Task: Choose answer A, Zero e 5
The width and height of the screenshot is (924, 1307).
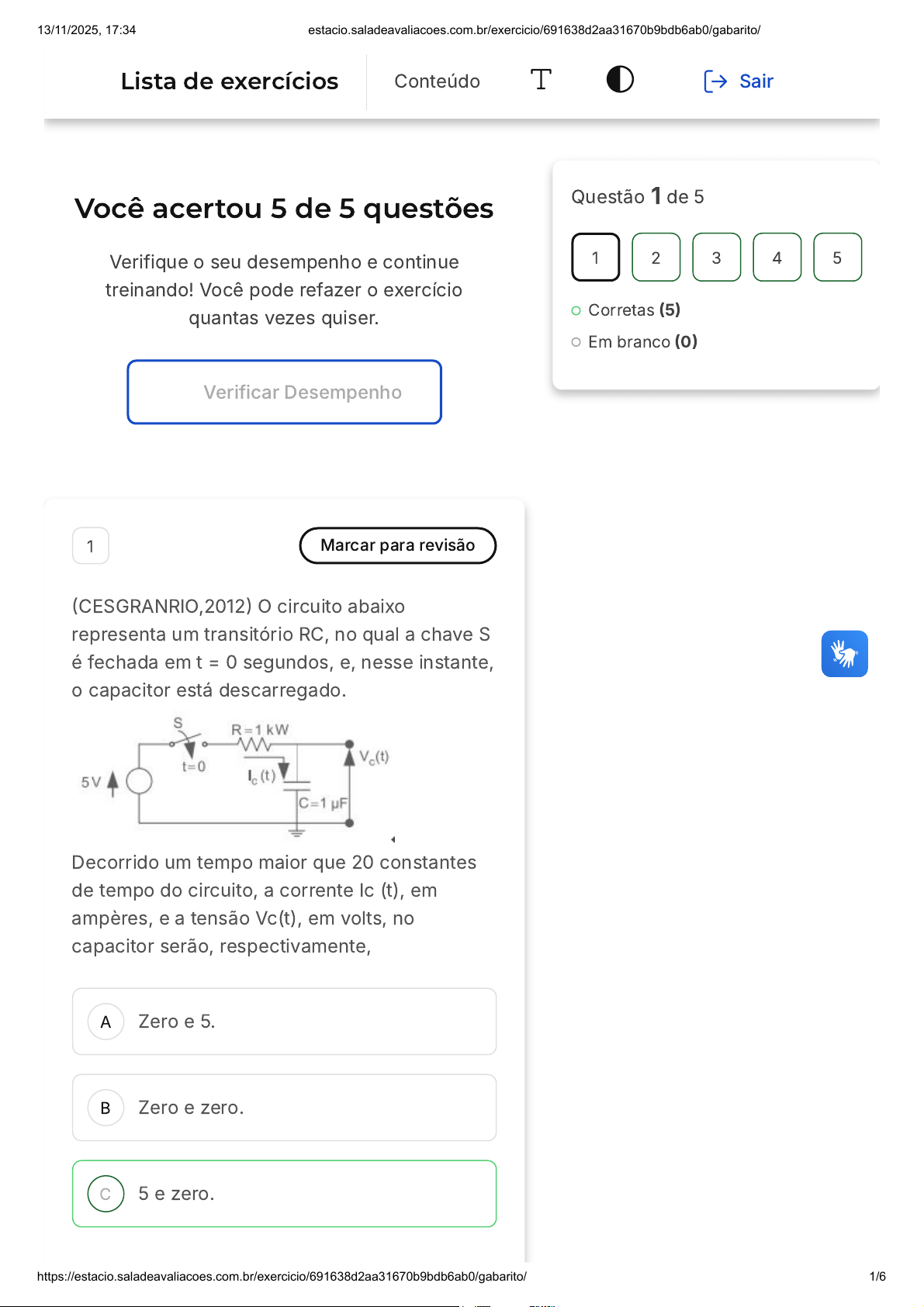Action: [x=285, y=1022]
